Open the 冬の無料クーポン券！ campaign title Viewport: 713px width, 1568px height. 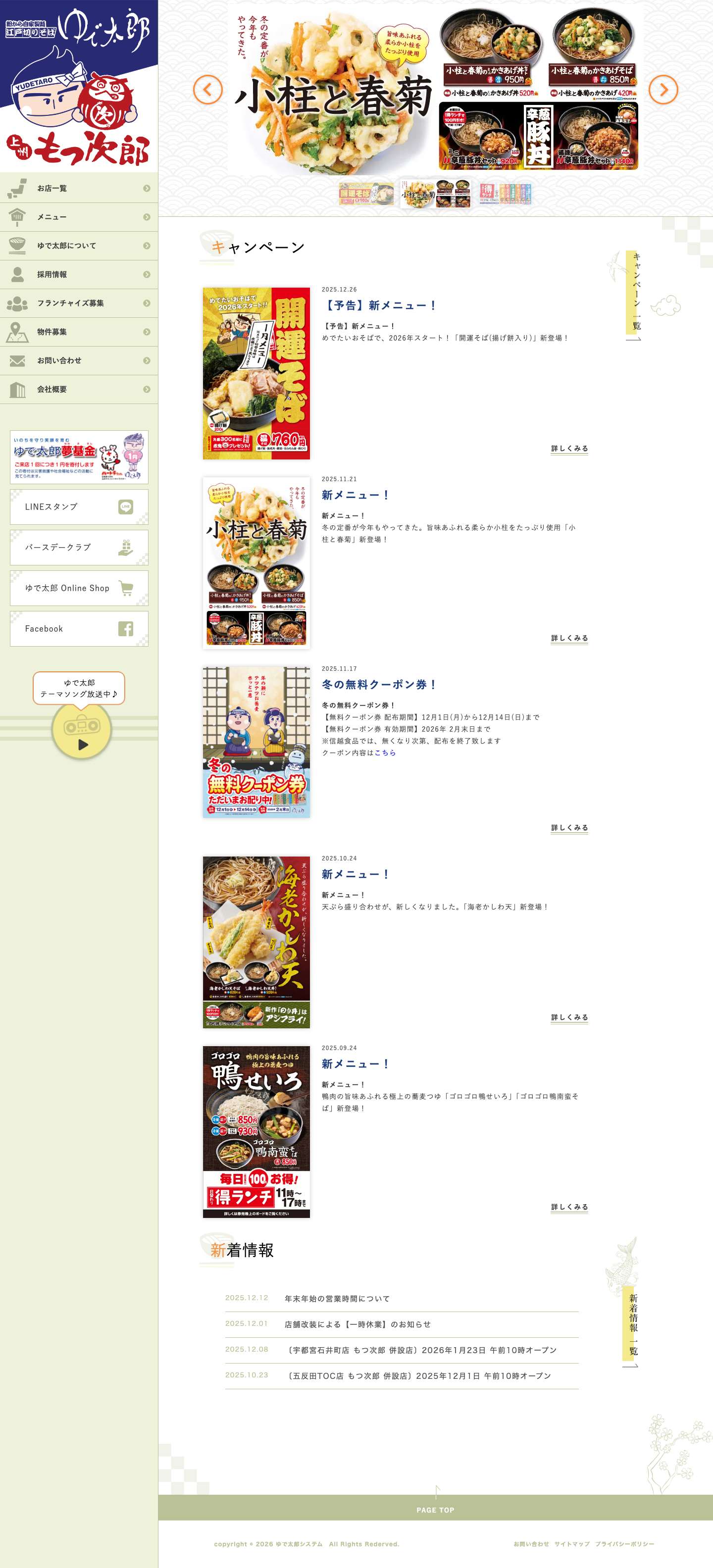click(x=379, y=685)
